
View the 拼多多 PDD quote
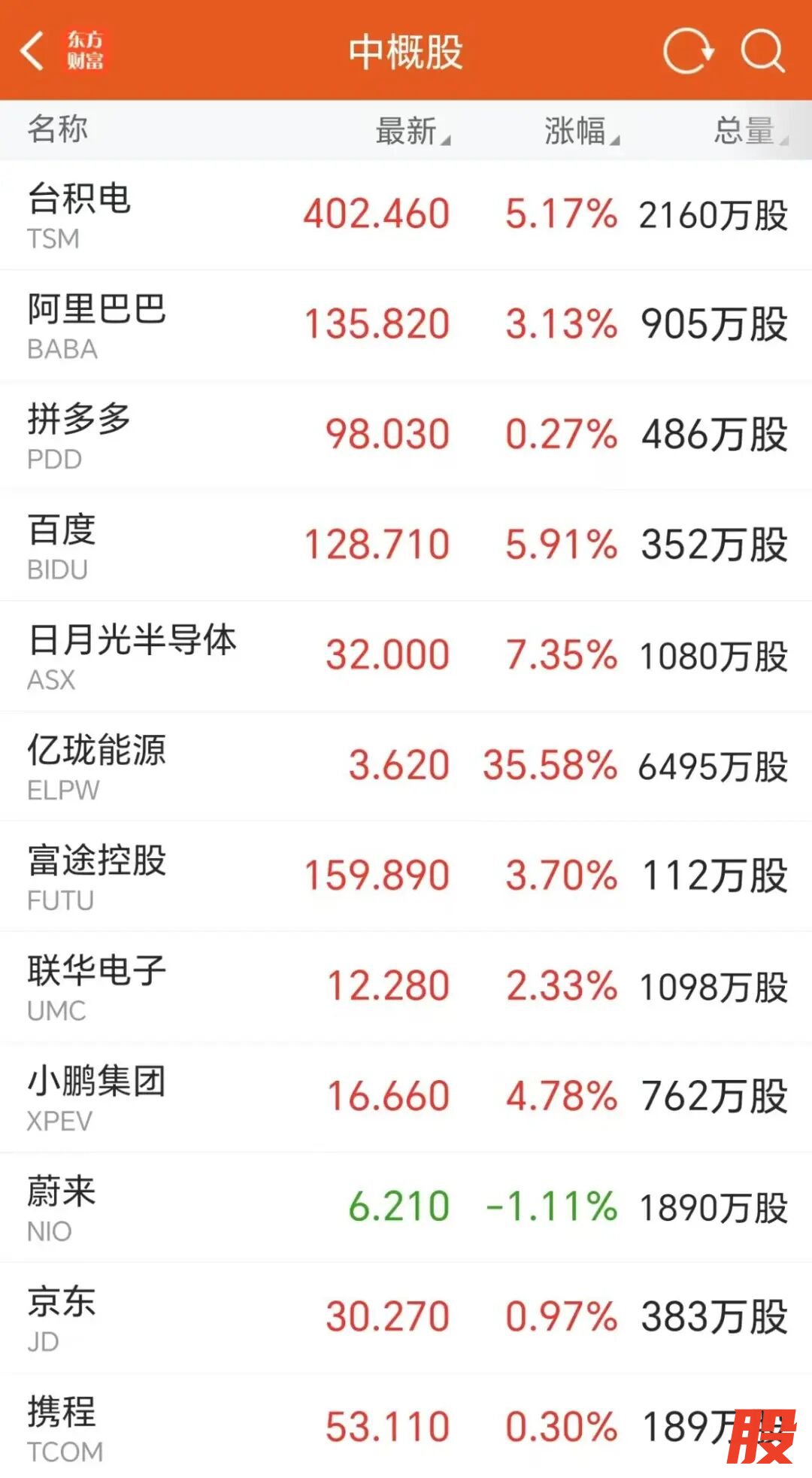[x=406, y=436]
